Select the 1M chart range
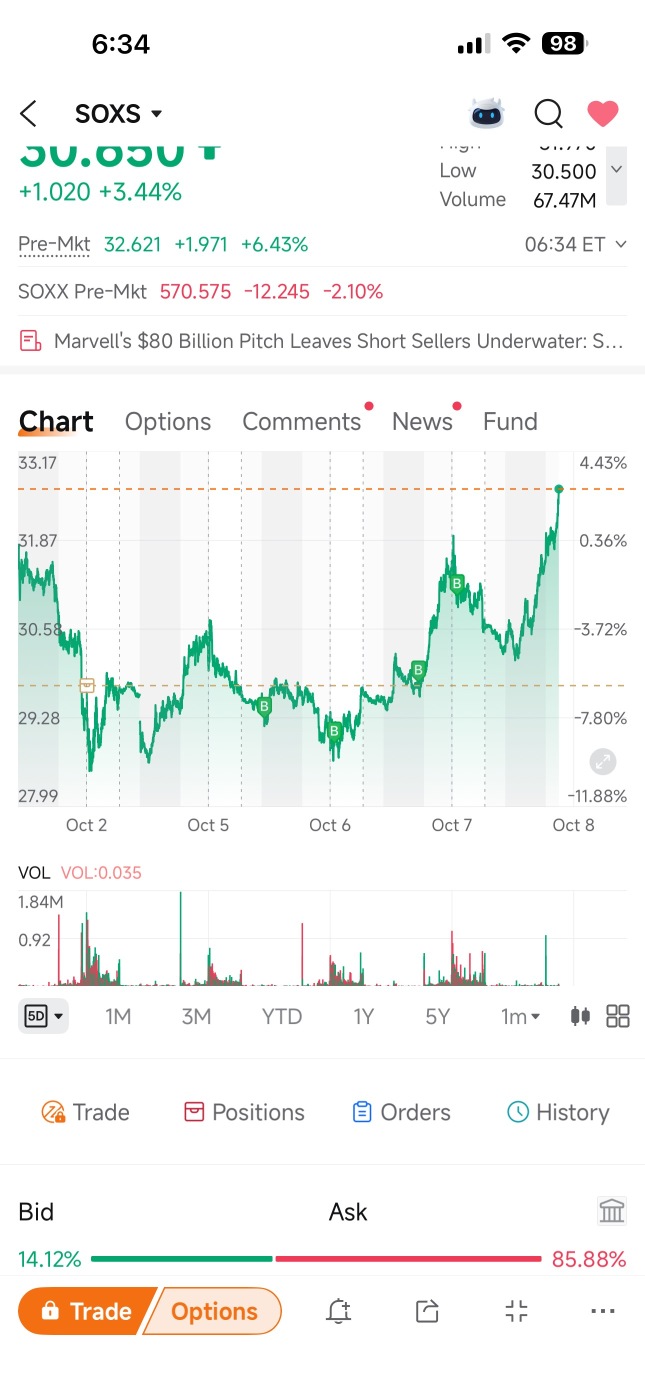 click(118, 1016)
